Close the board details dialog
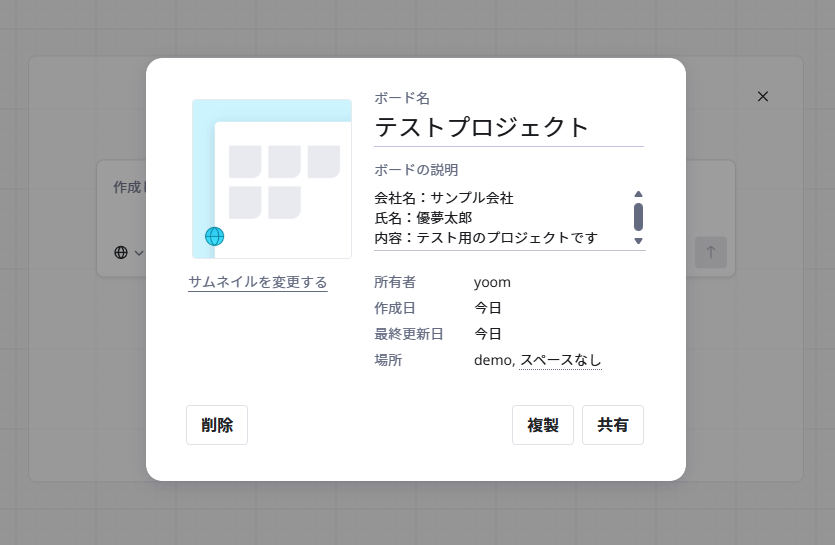 click(x=763, y=96)
